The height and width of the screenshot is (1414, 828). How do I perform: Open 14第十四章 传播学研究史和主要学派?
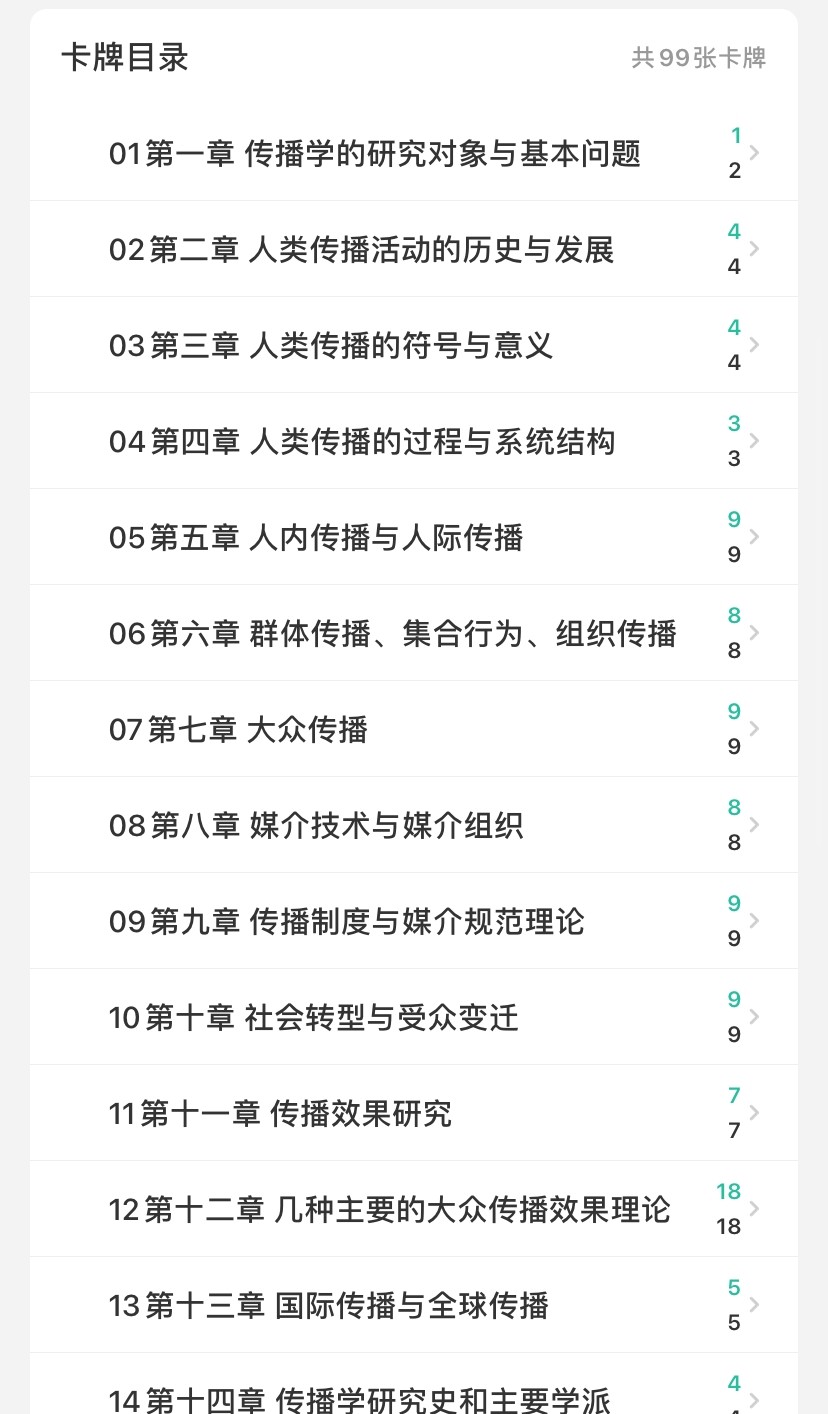point(414,1384)
